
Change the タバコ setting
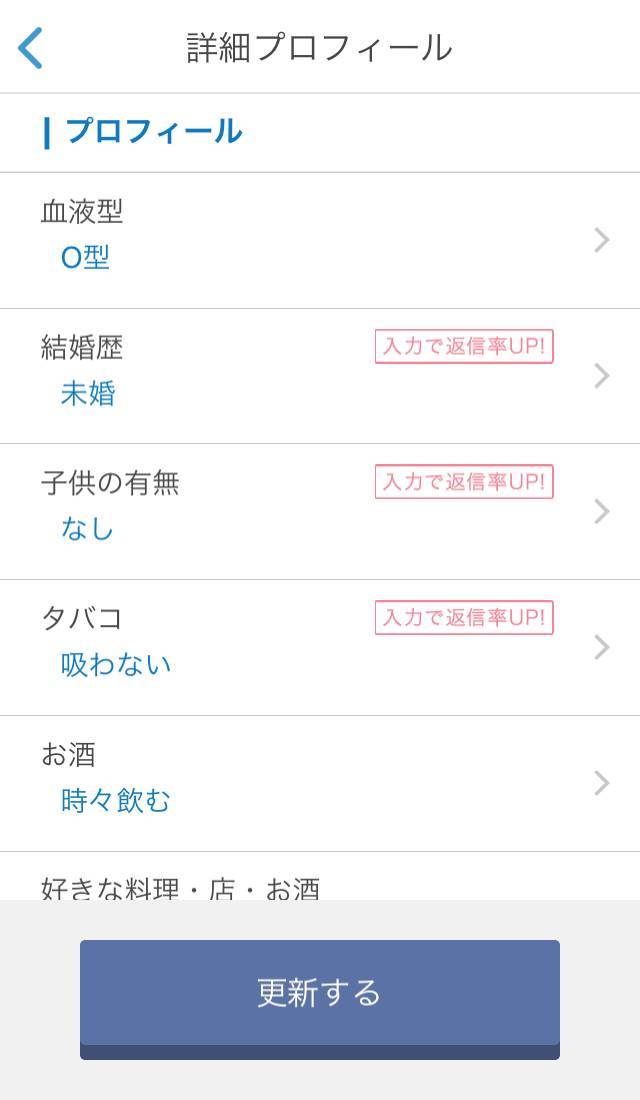[x=320, y=648]
